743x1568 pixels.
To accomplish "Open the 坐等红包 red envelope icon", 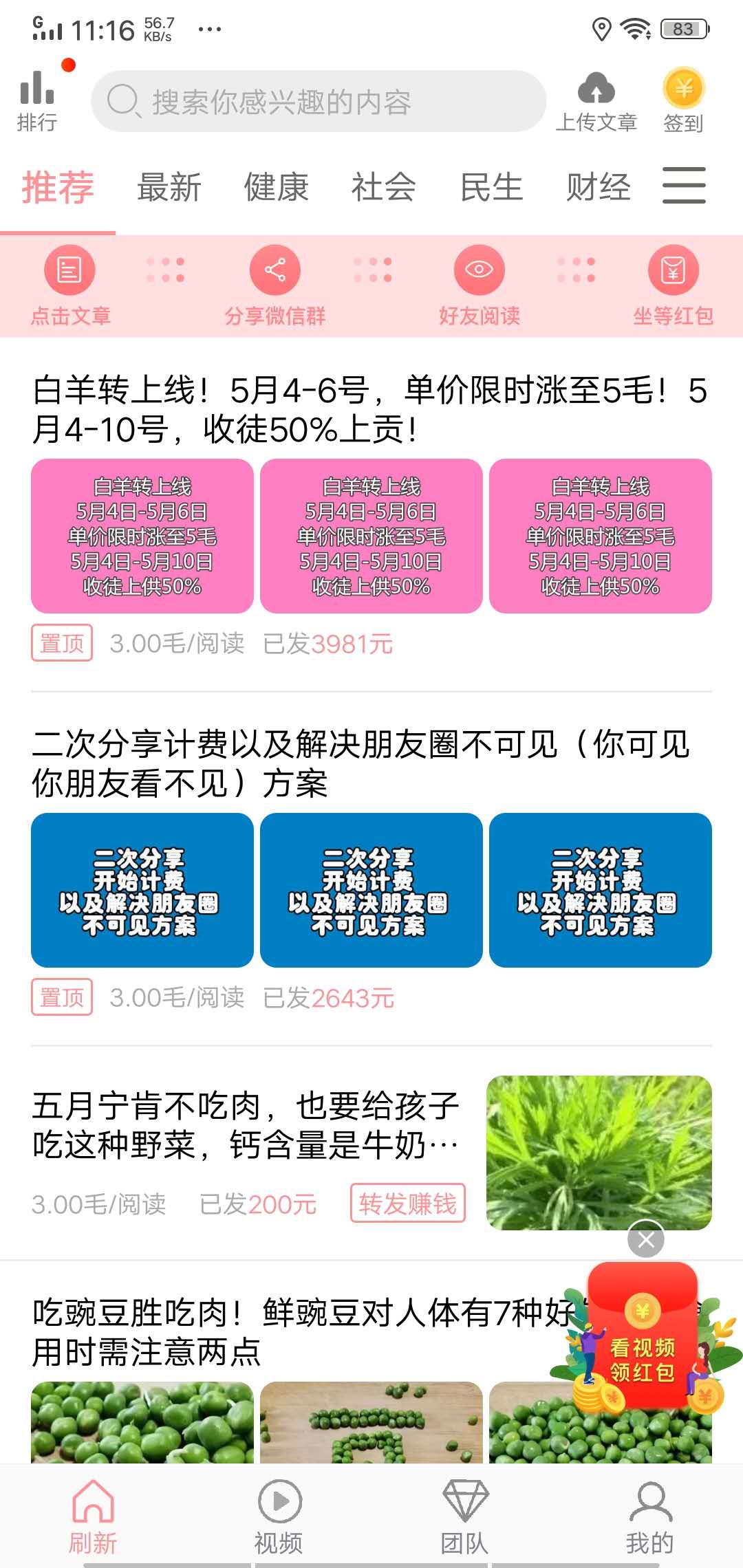I will [673, 270].
